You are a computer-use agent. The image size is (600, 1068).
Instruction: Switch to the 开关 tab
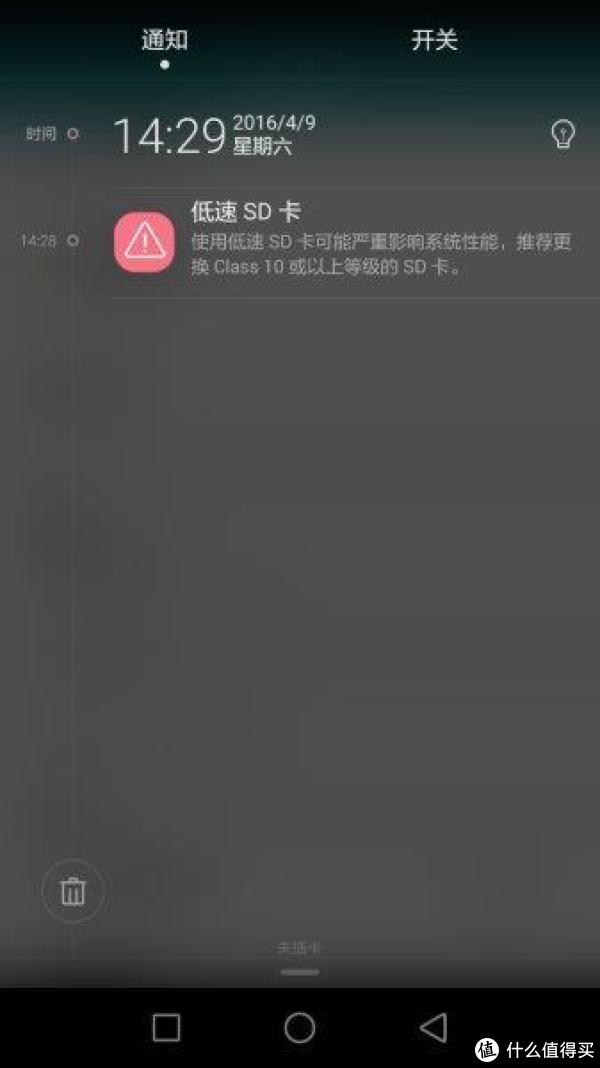coord(434,40)
